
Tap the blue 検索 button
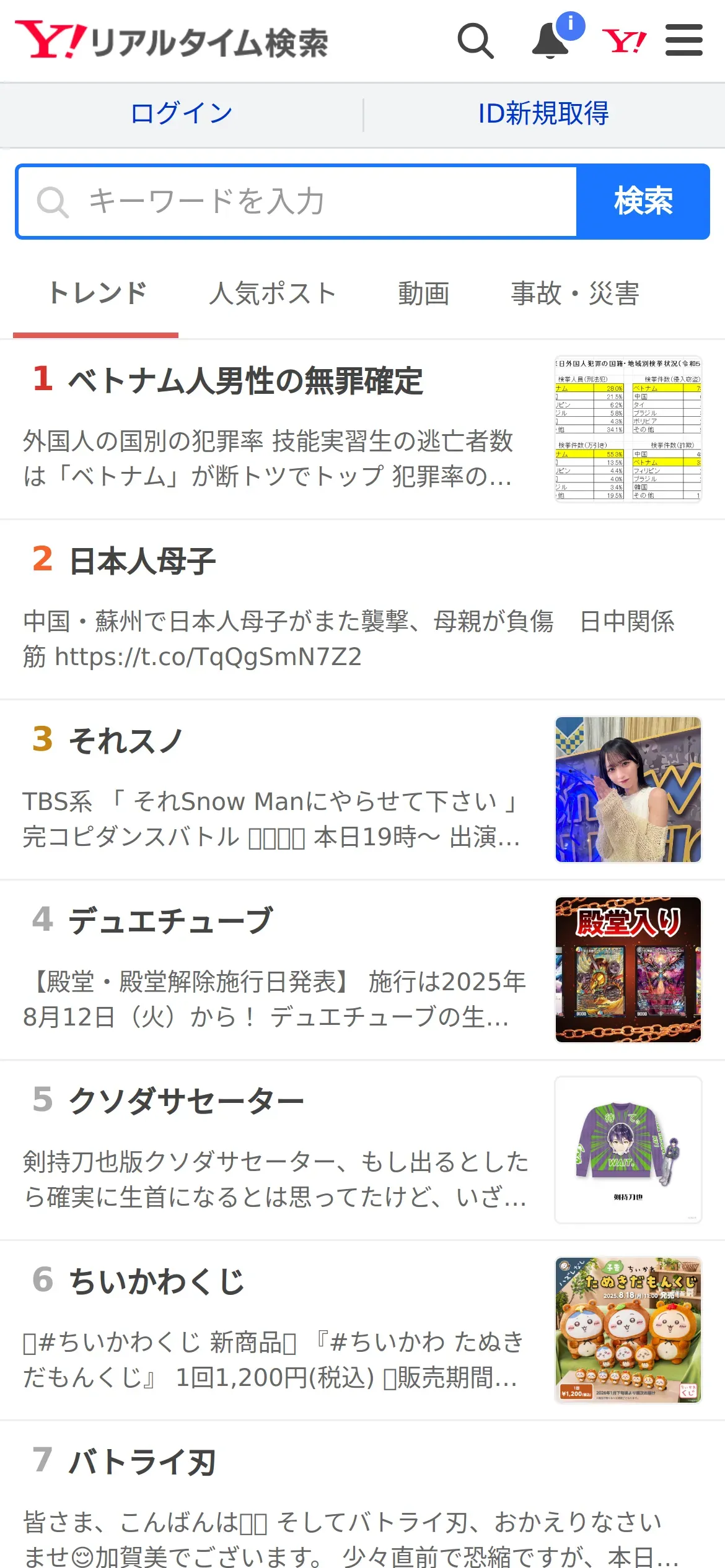click(x=643, y=202)
